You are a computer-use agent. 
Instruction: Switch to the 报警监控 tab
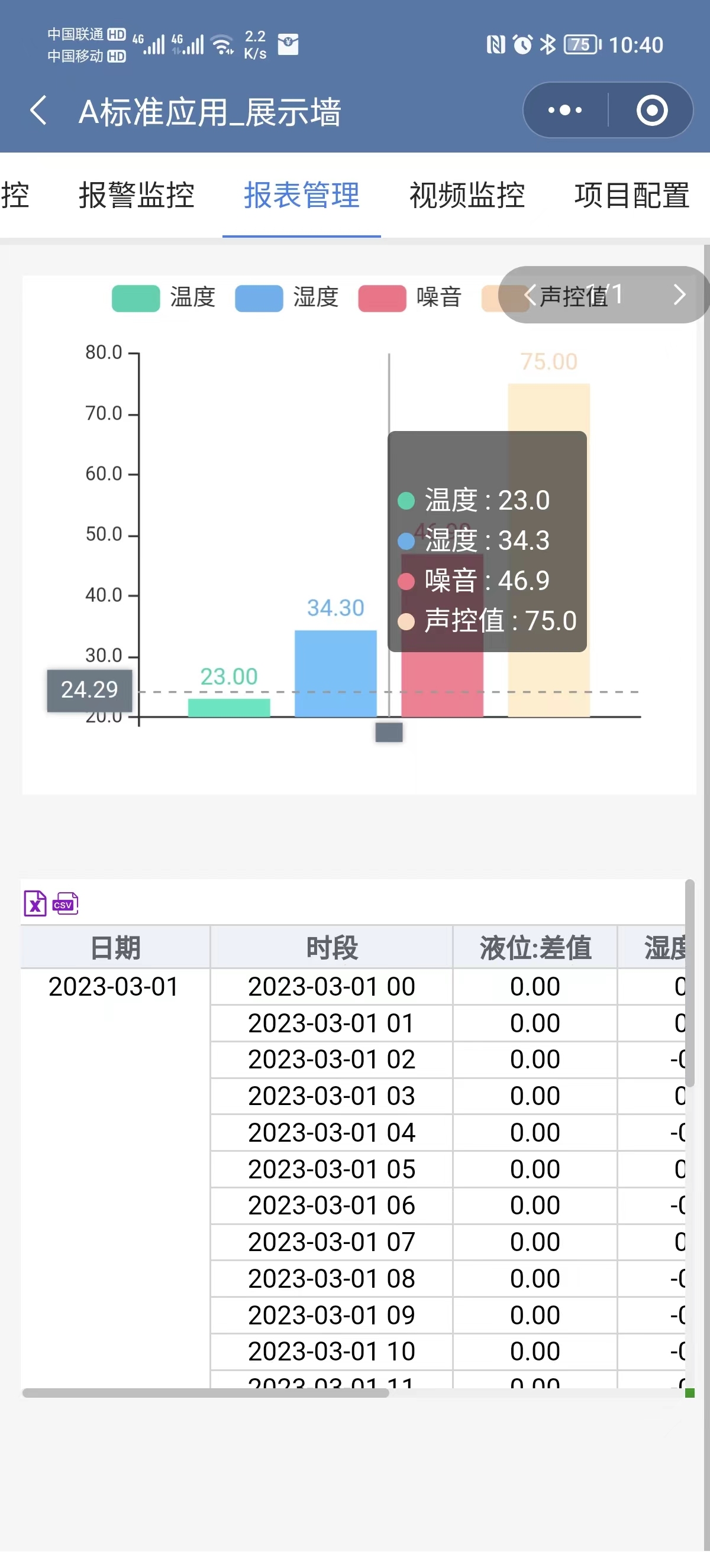(x=137, y=195)
